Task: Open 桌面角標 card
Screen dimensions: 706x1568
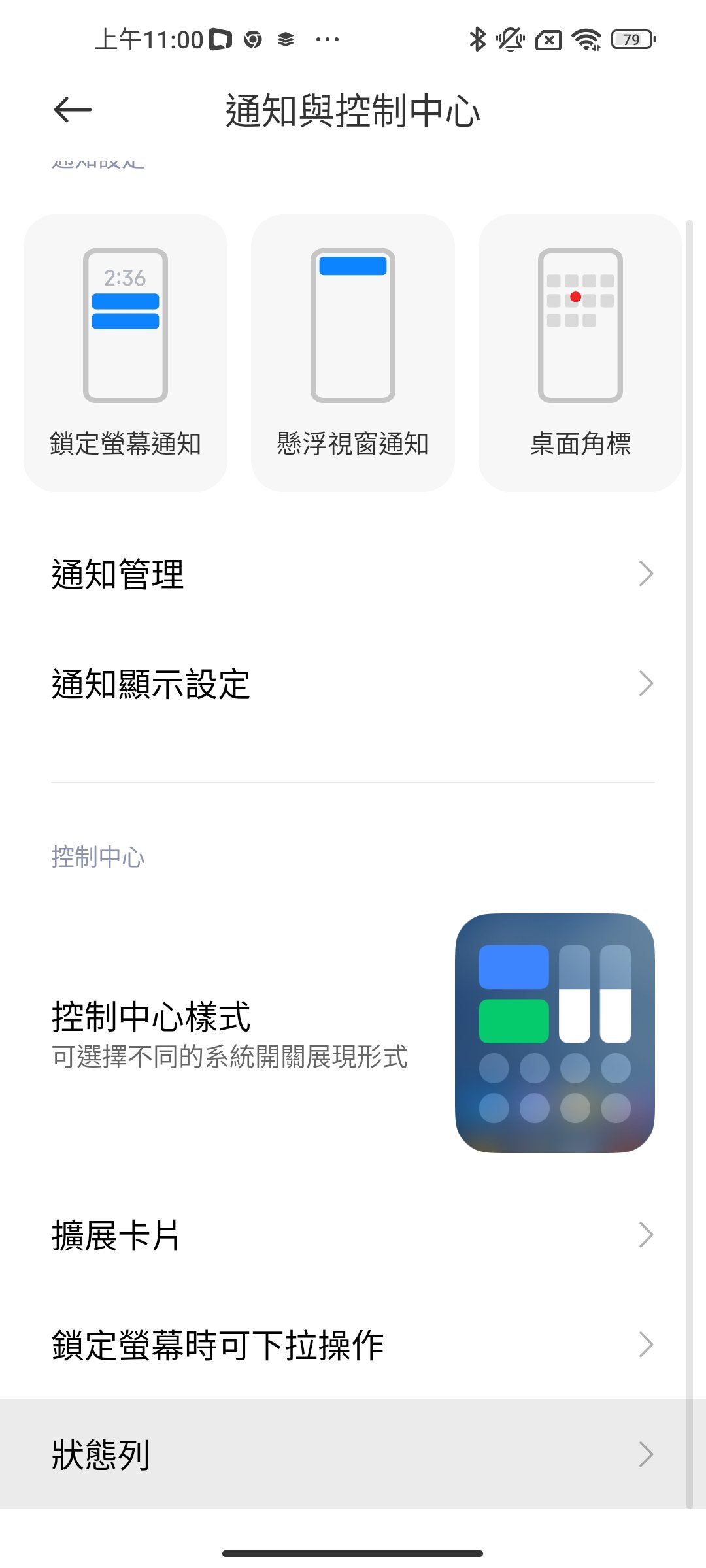Action: [580, 353]
